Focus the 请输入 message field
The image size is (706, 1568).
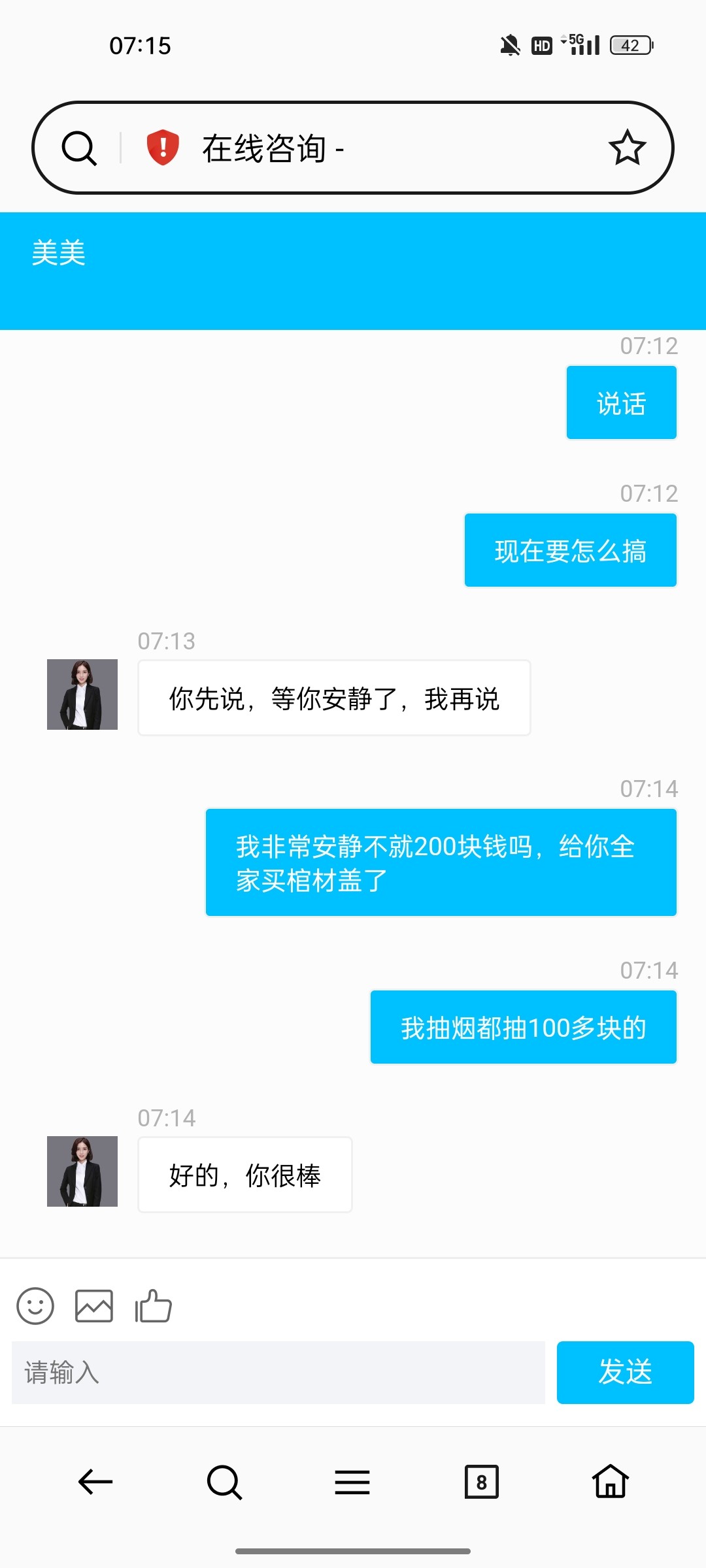pos(278,1373)
